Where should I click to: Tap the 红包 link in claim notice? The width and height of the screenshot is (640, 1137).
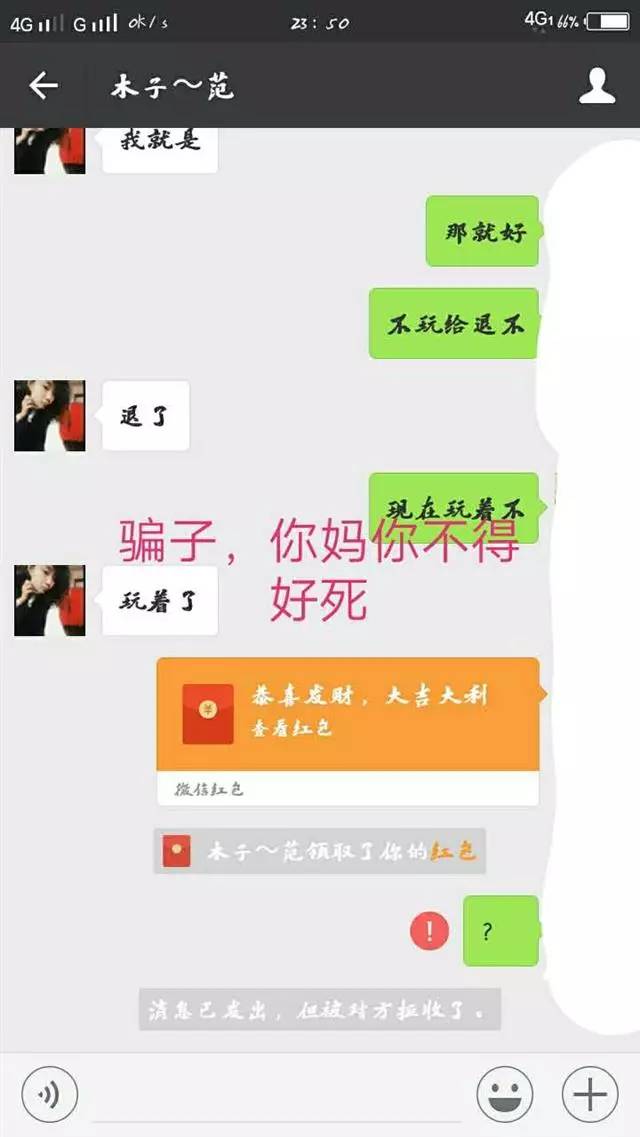(x=453, y=851)
